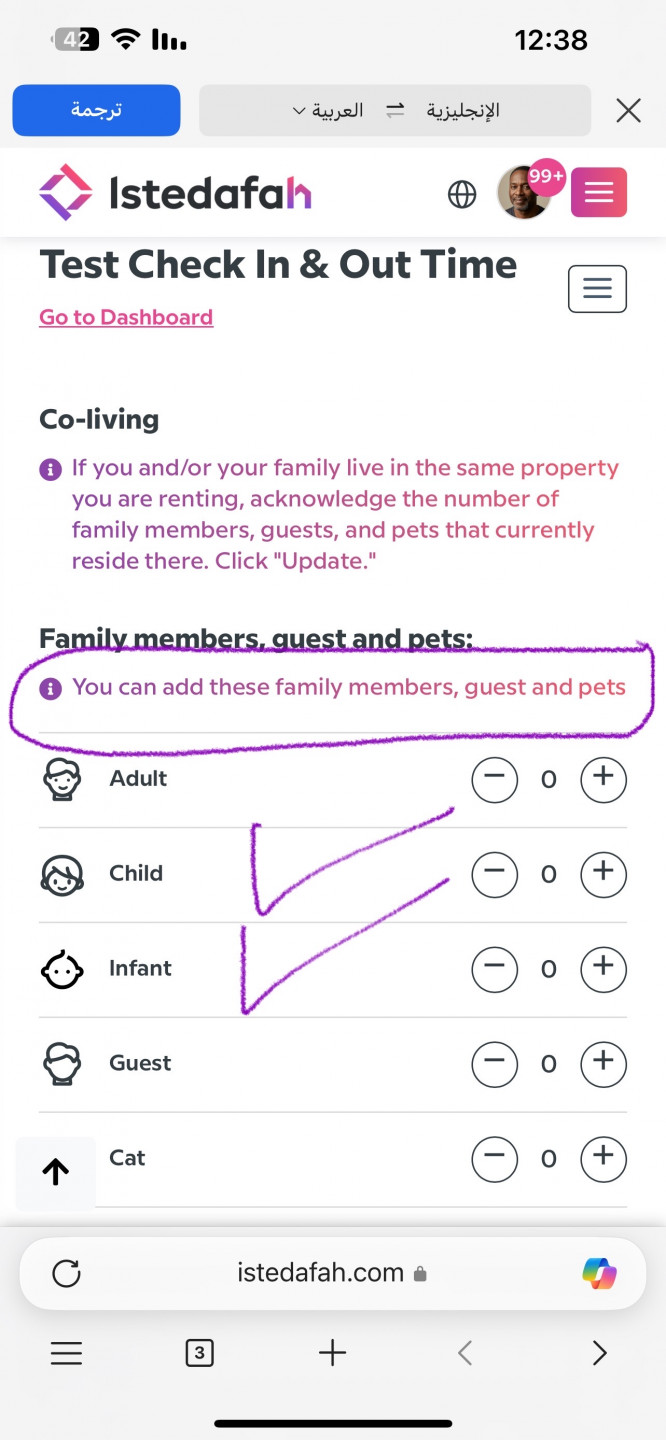Image resolution: width=666 pixels, height=1440 pixels.
Task: Reload the page in browser
Action: coord(66,1273)
